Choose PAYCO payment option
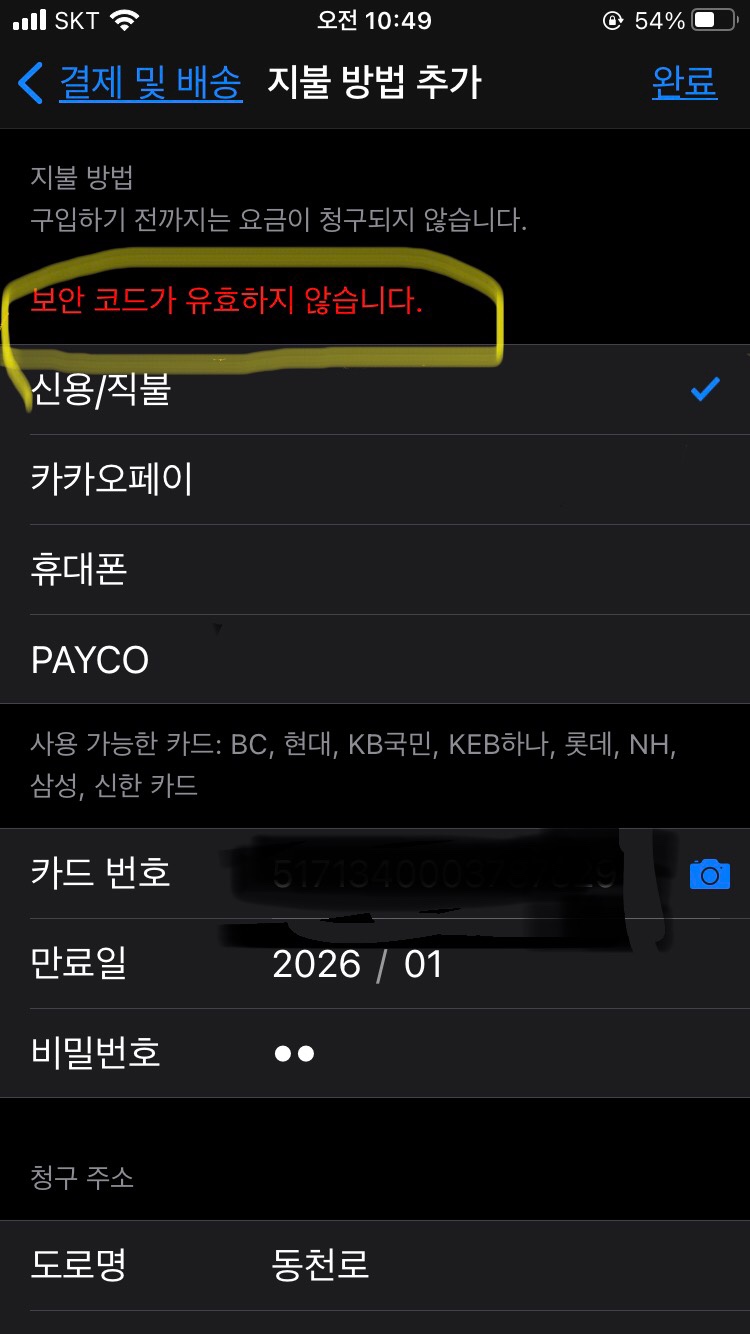Screen dimensions: 750x1334 click(374, 660)
